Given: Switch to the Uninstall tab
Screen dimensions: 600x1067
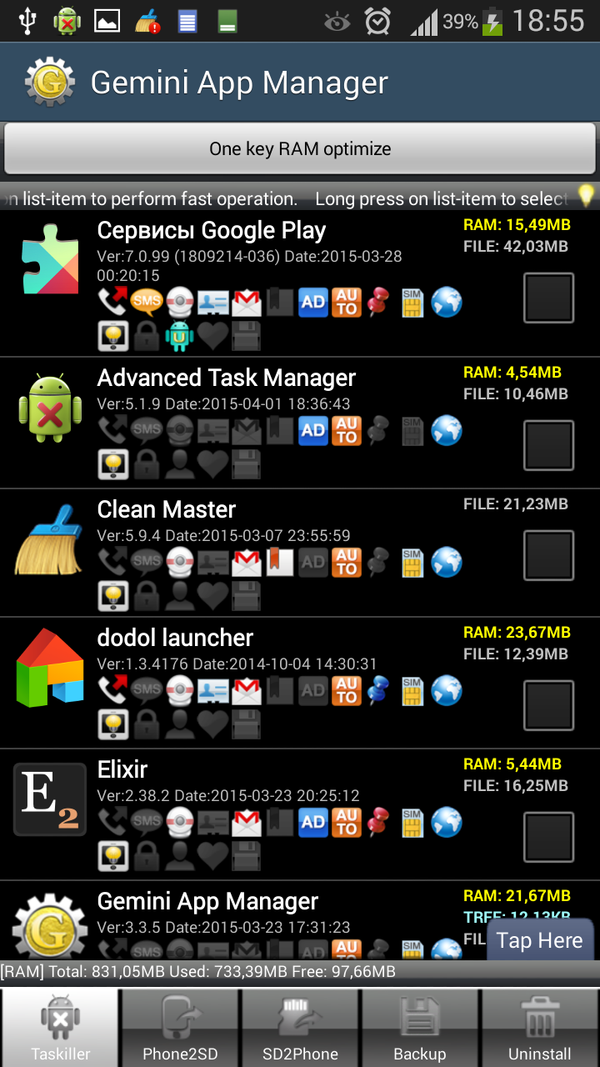Looking at the screenshot, I should point(540,1027).
